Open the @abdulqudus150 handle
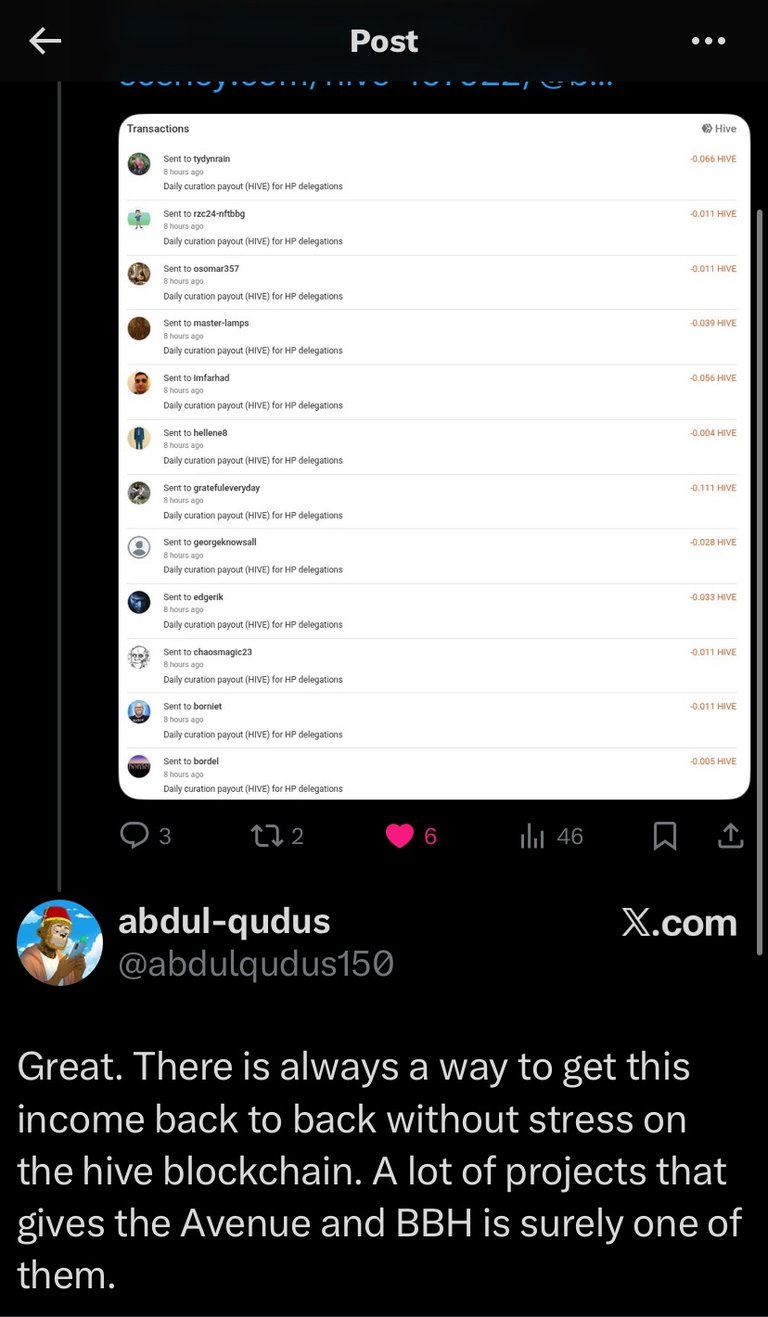 point(255,964)
